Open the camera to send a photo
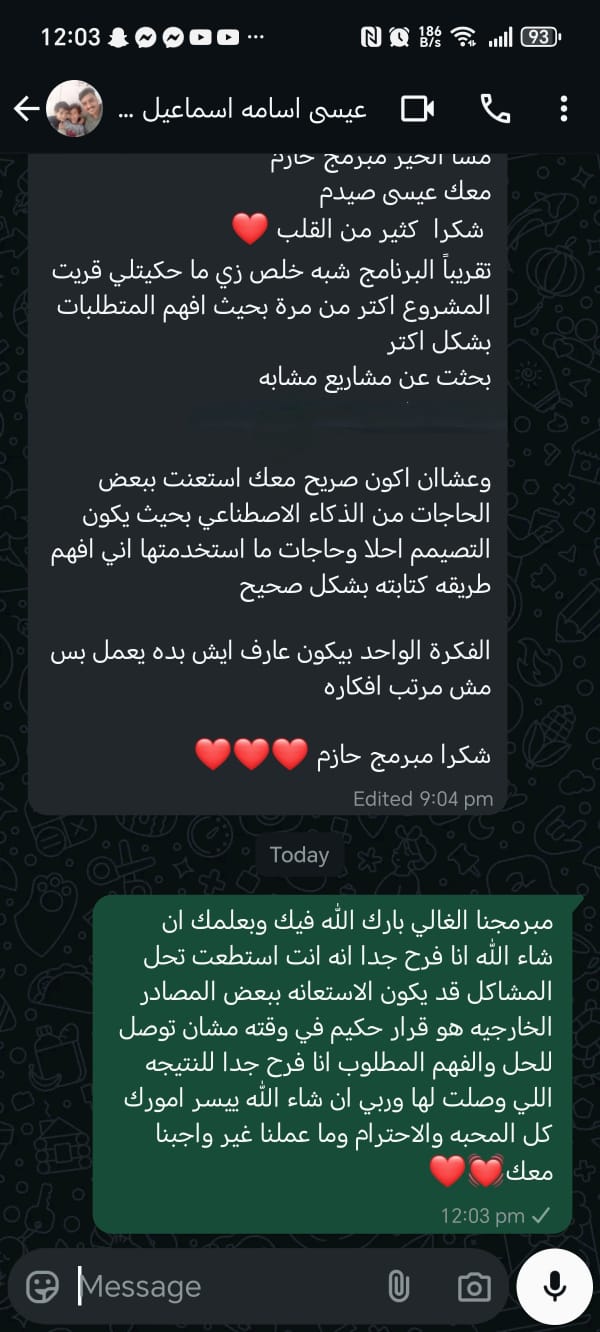This screenshot has height=1332, width=600. [x=473, y=1286]
